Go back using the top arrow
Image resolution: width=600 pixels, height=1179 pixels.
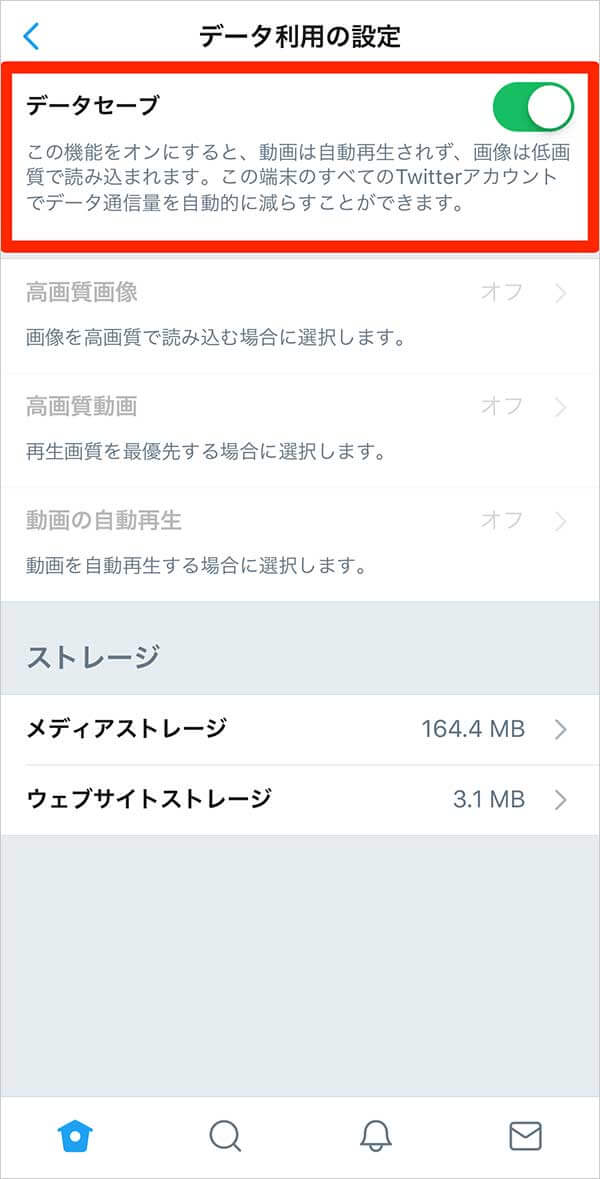32,35
